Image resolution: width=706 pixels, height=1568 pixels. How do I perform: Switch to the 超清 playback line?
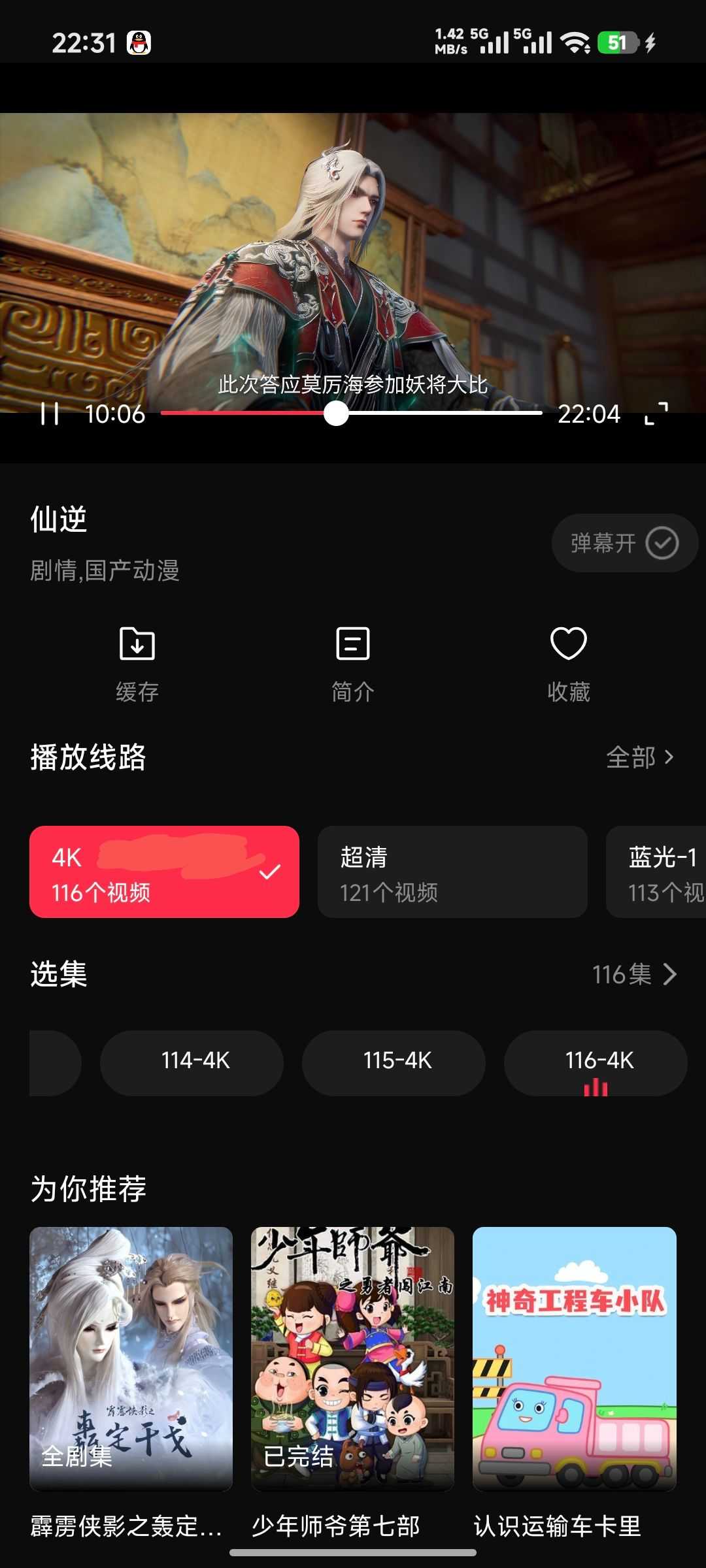tap(452, 872)
